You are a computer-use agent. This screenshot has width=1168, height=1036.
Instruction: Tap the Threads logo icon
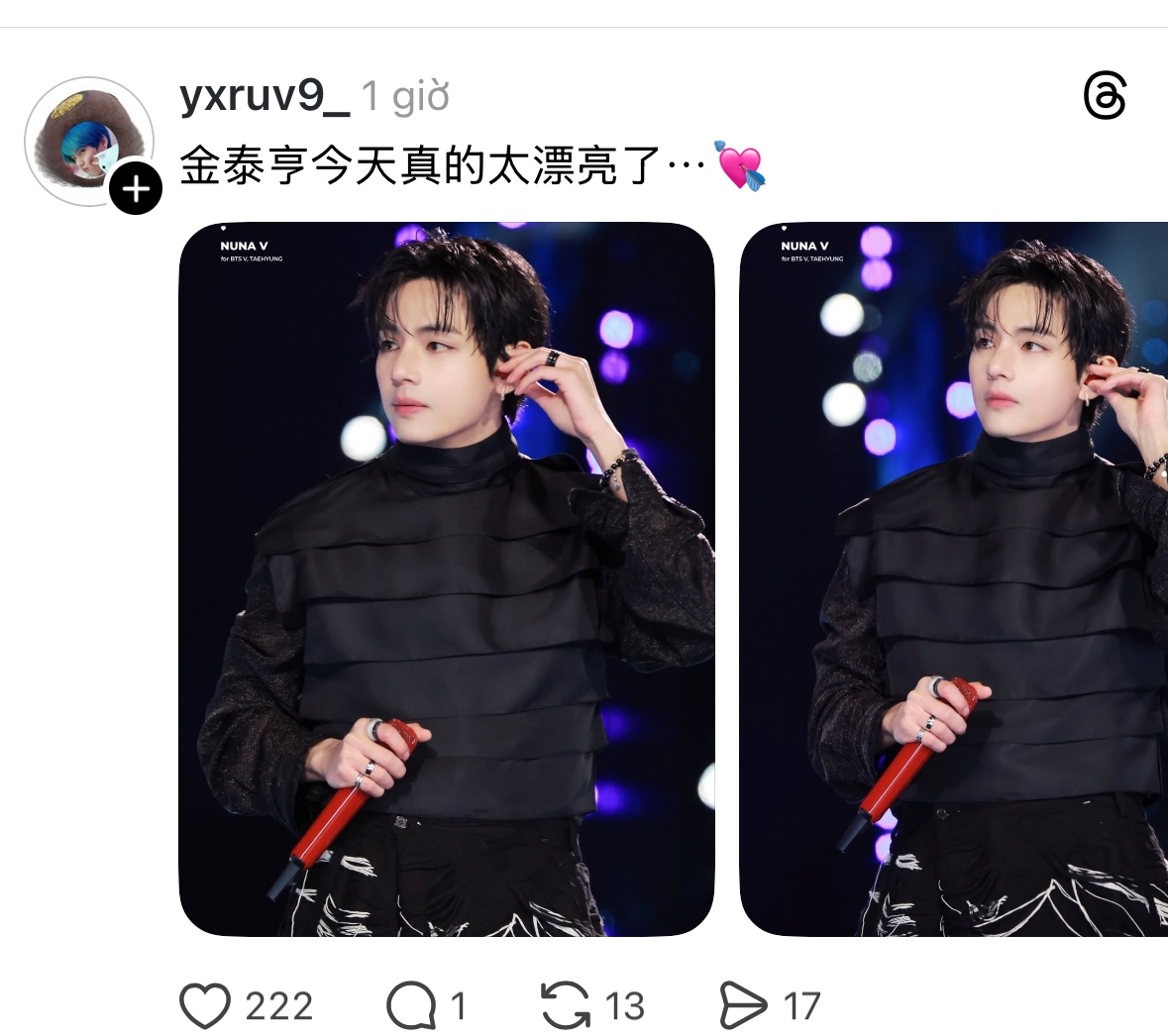point(1105,96)
